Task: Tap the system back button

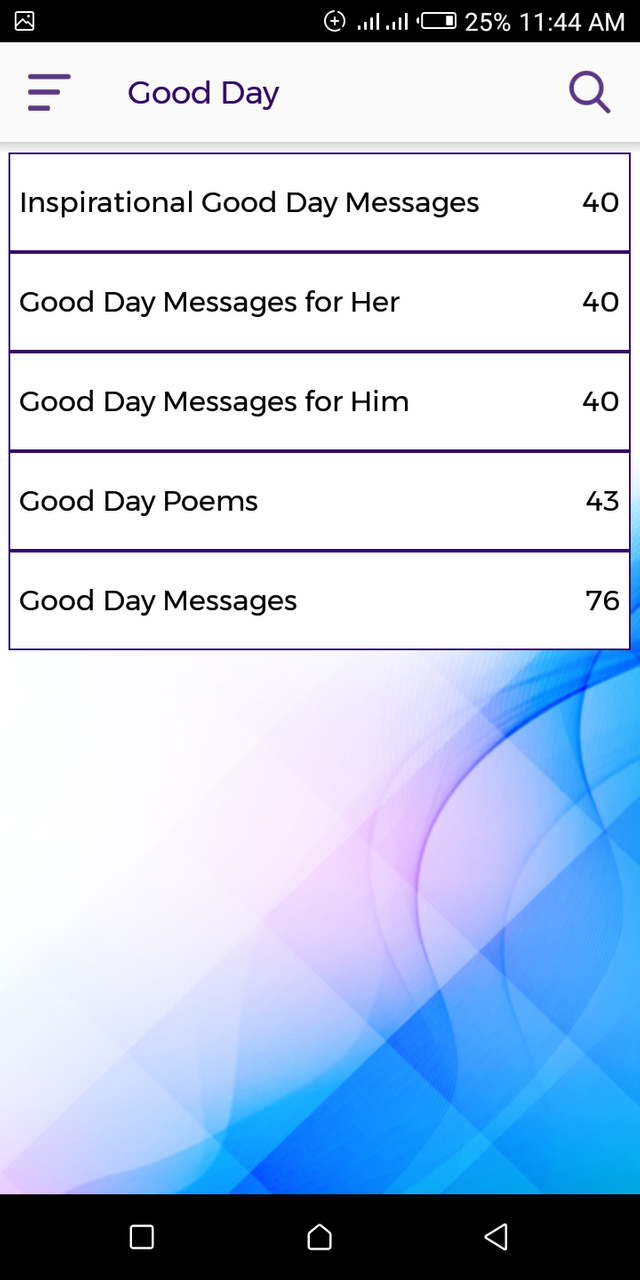Action: pyautogui.click(x=496, y=1237)
